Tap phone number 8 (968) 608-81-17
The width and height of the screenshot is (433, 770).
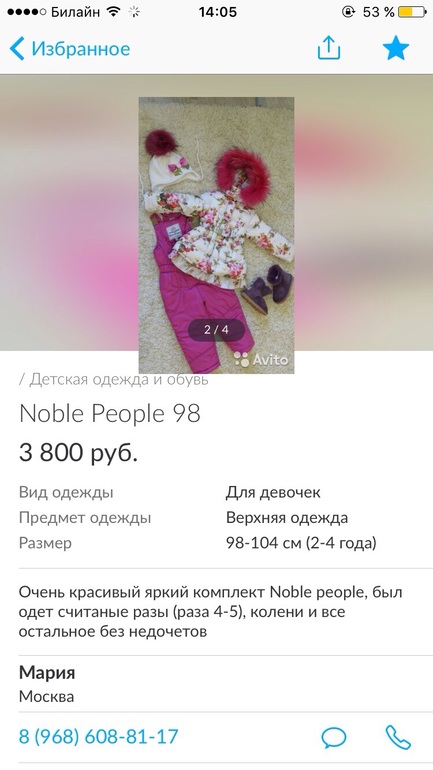[98, 737]
